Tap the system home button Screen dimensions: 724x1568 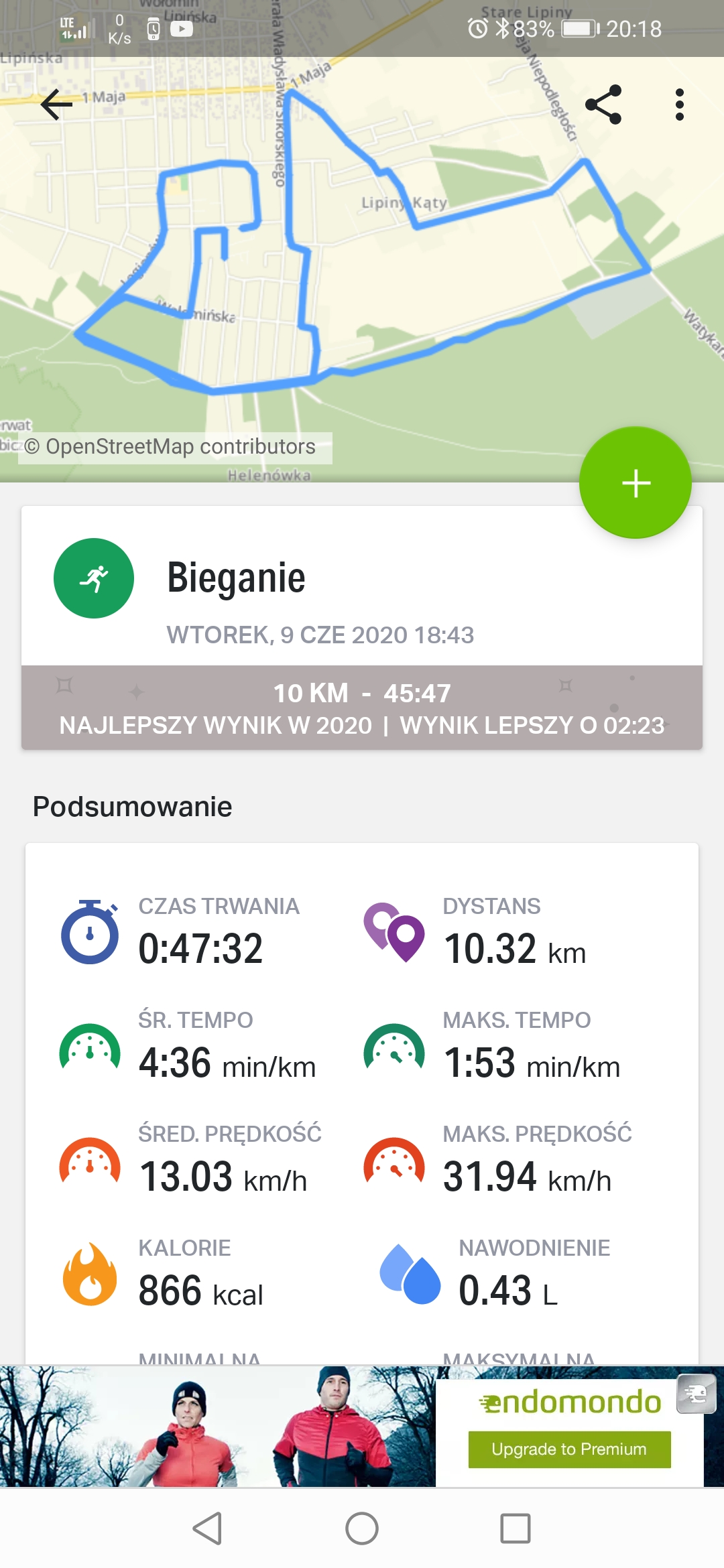coord(362,1528)
